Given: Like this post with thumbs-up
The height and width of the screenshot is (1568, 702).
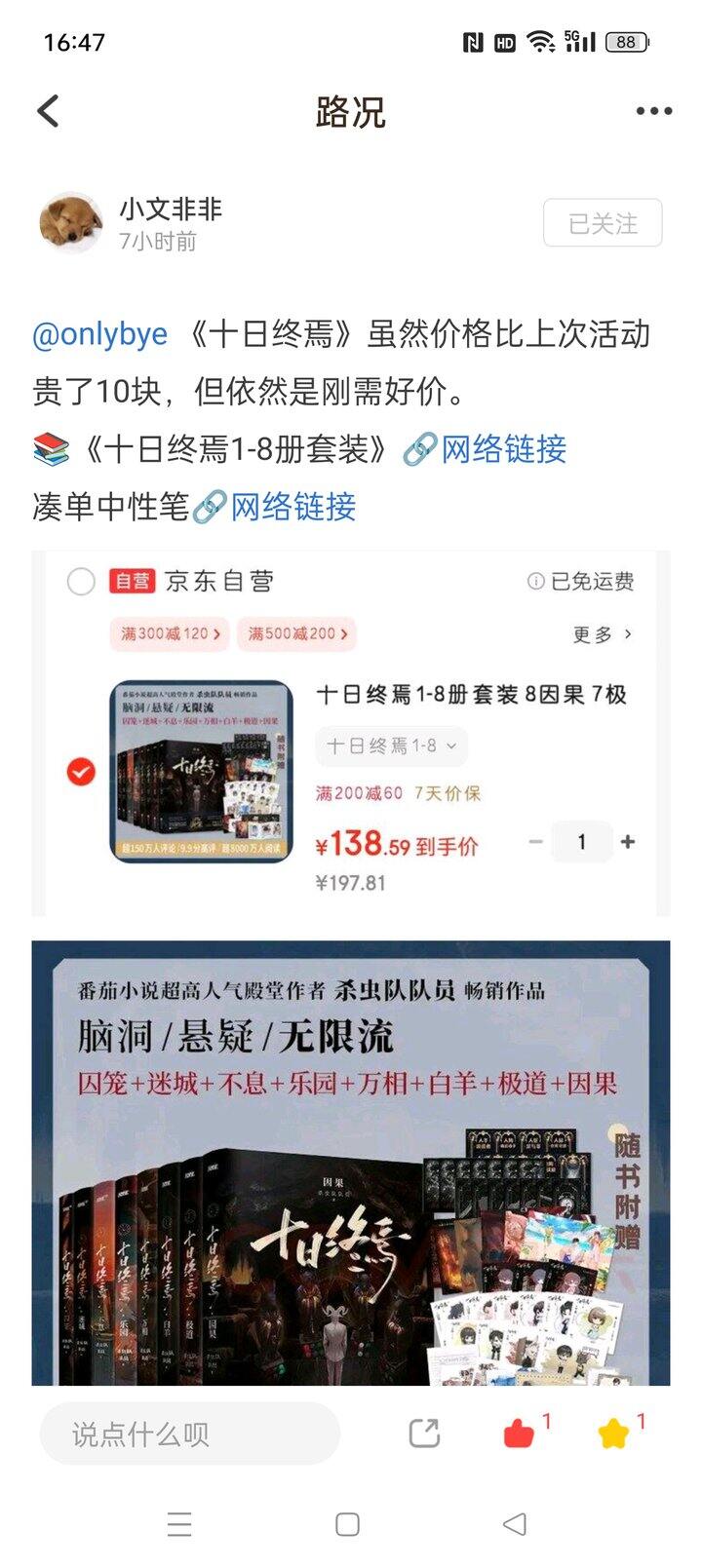Looking at the screenshot, I should point(519,1433).
